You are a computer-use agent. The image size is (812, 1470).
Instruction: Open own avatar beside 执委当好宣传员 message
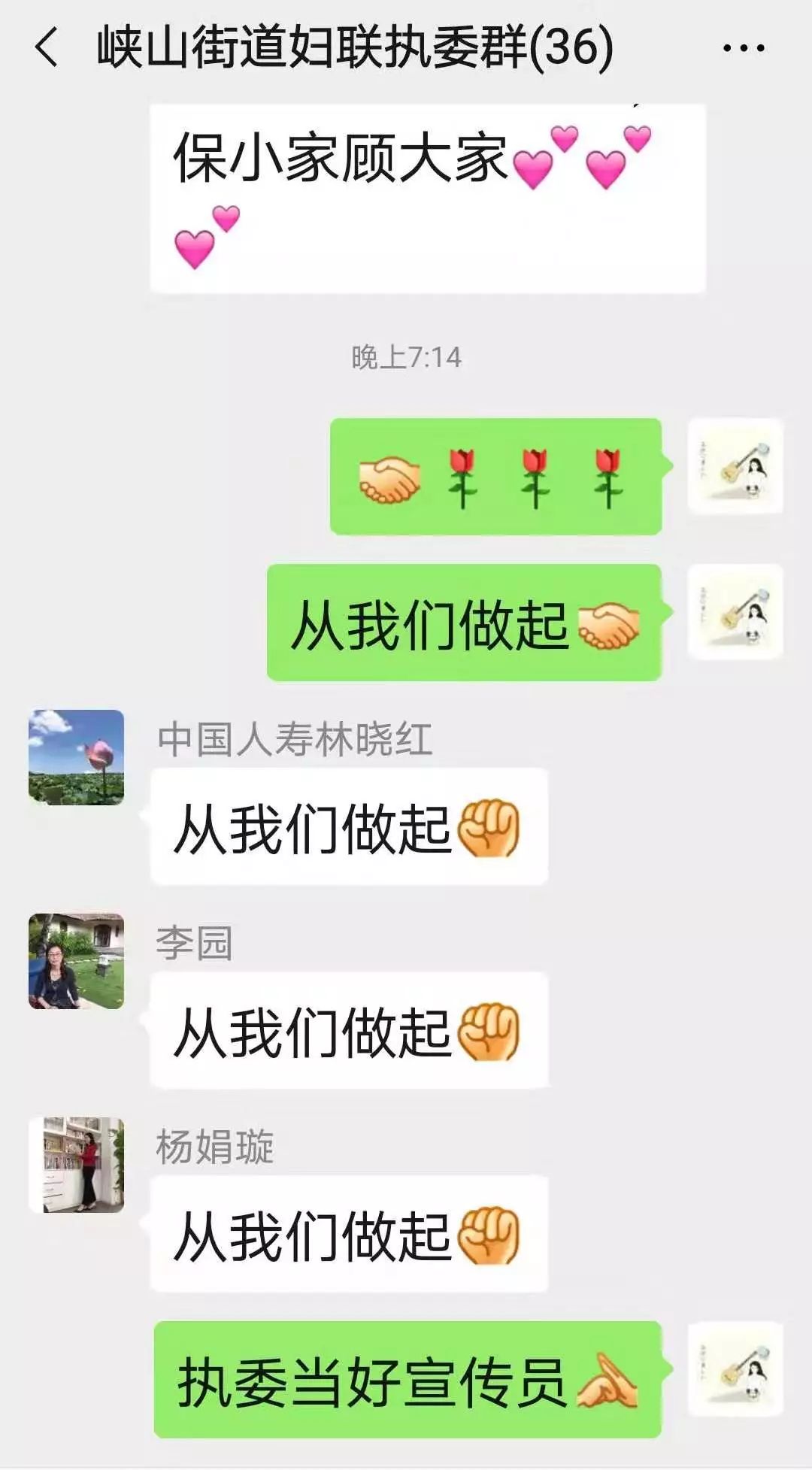[735, 1369]
